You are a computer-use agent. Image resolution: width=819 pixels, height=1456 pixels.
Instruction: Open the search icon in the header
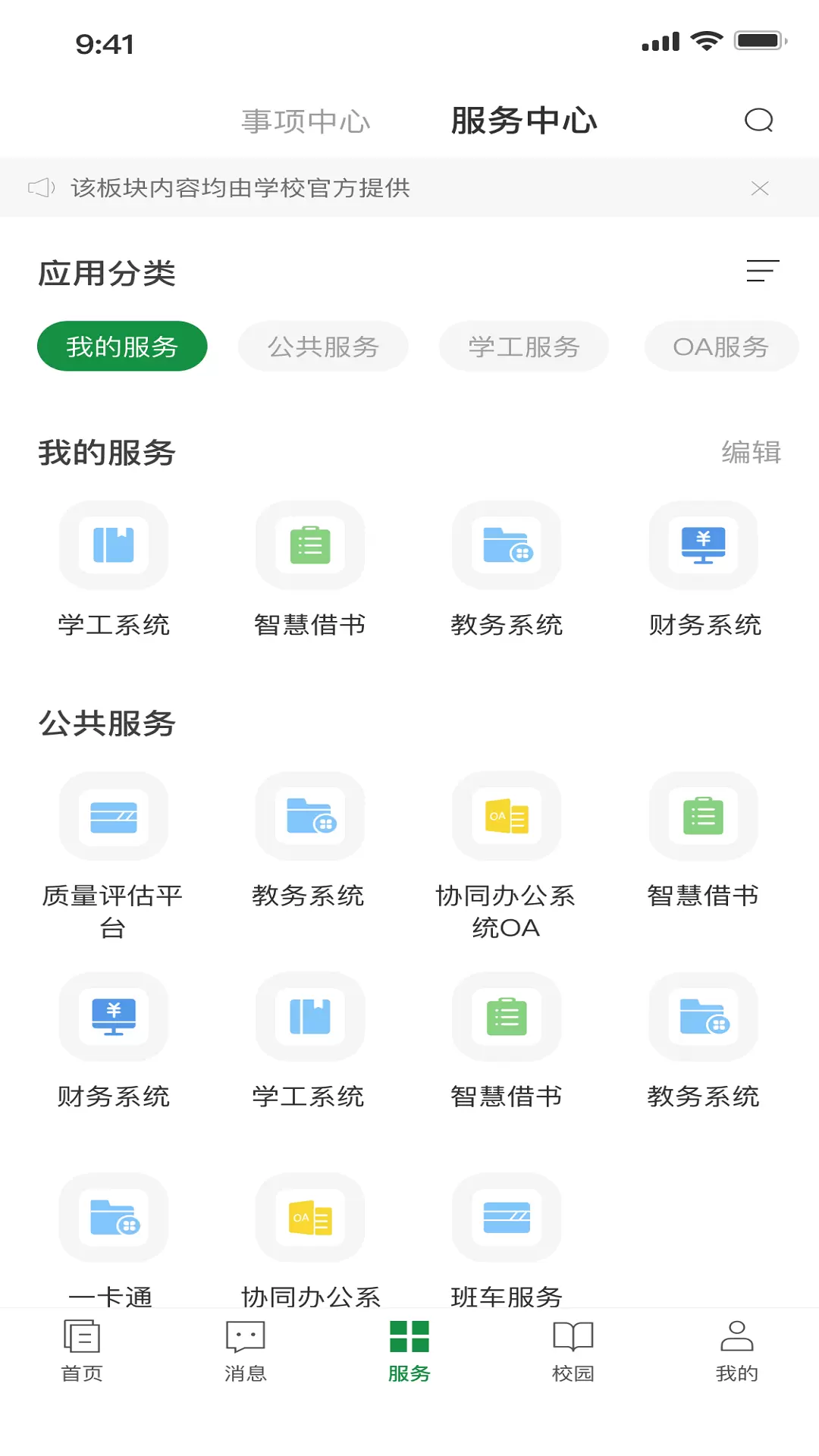tap(759, 121)
